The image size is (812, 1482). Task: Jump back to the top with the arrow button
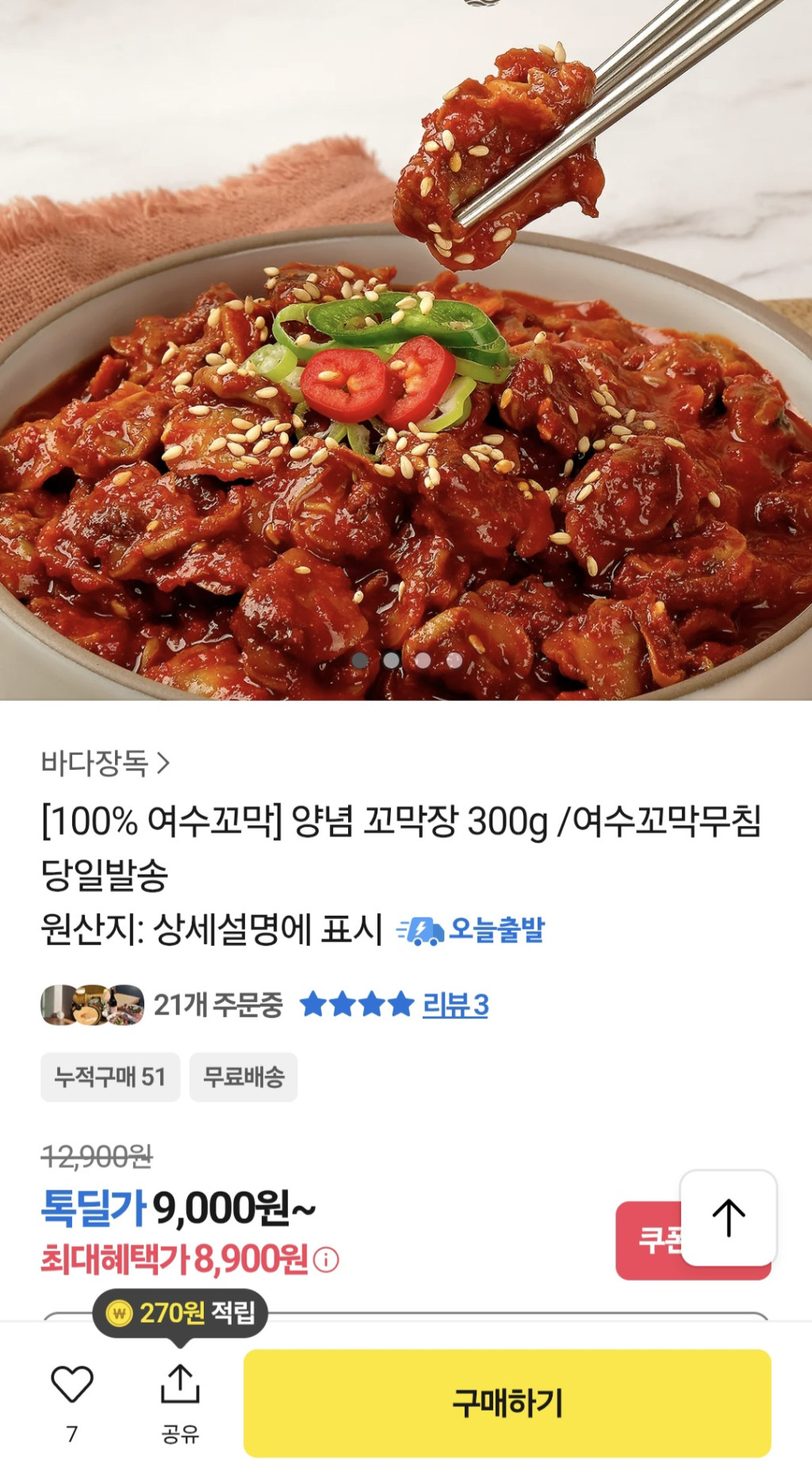click(x=728, y=1218)
